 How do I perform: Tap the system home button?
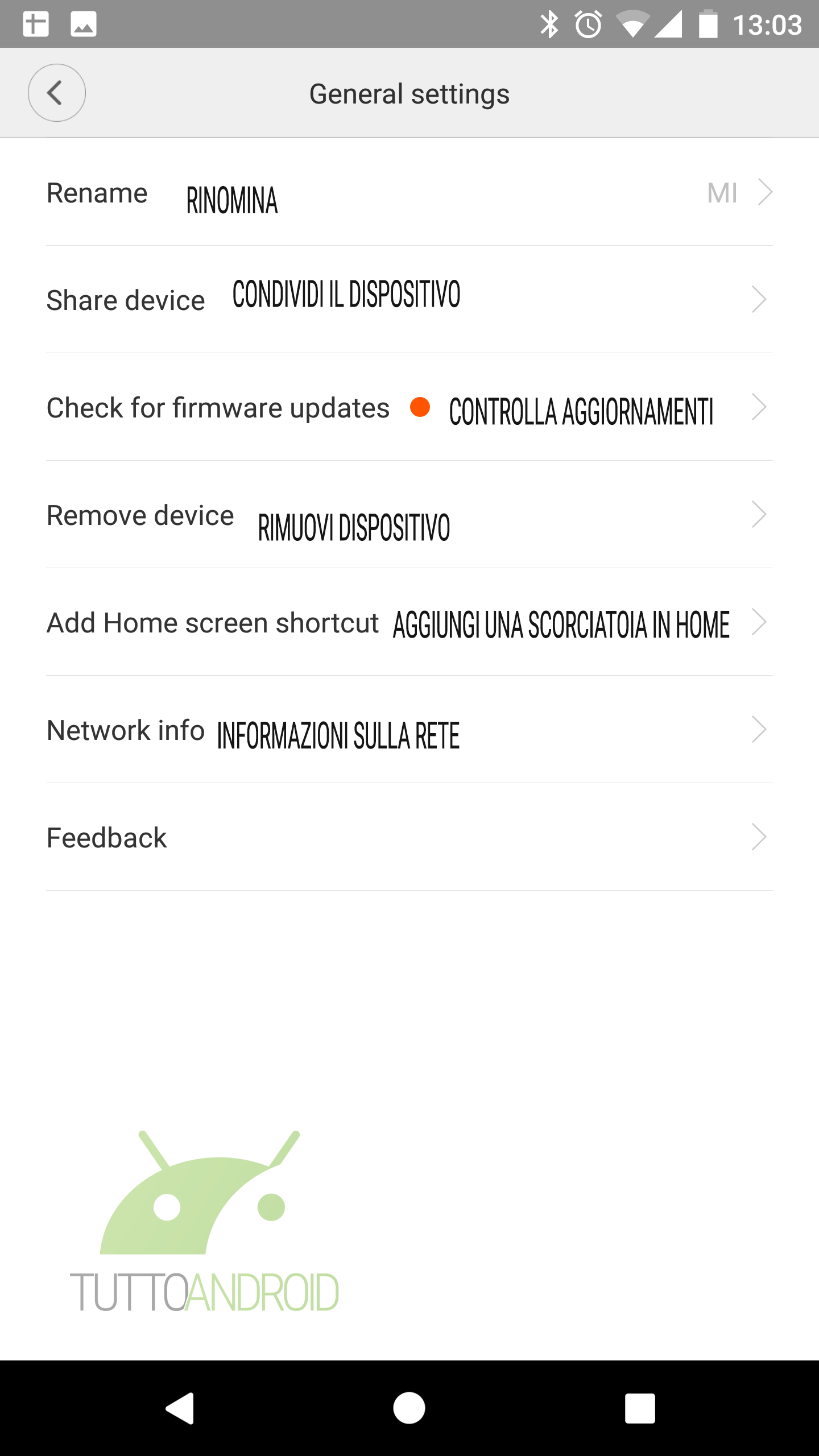pos(409,1408)
